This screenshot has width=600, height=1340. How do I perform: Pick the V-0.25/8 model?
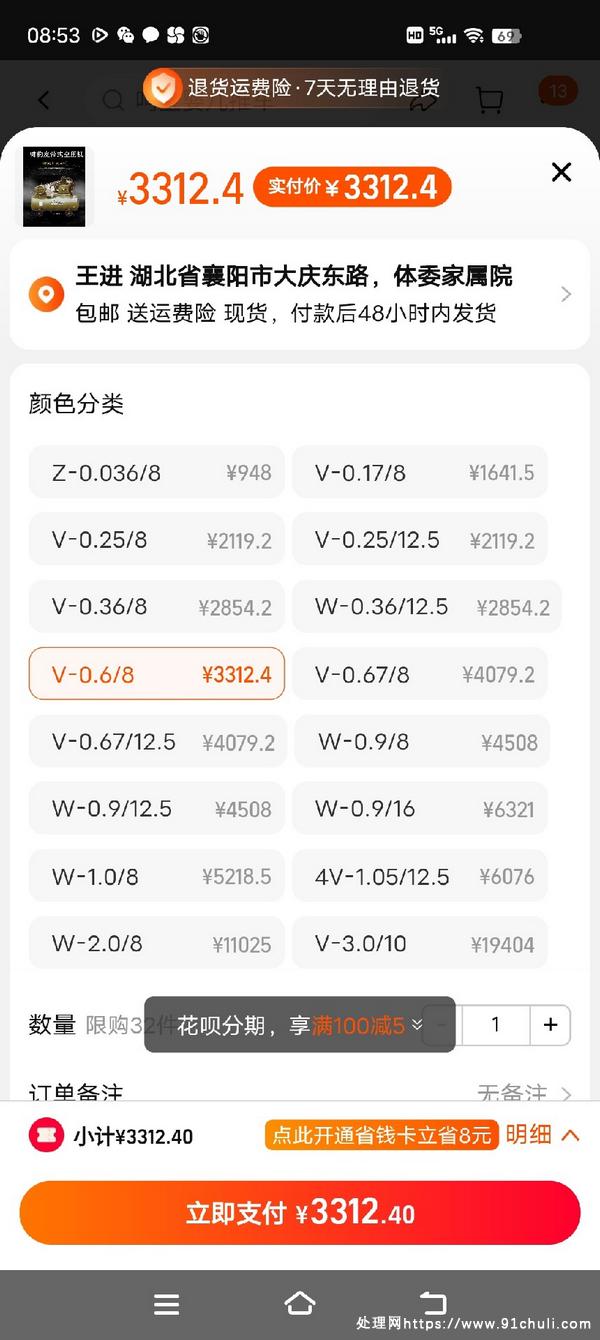pyautogui.click(x=157, y=540)
